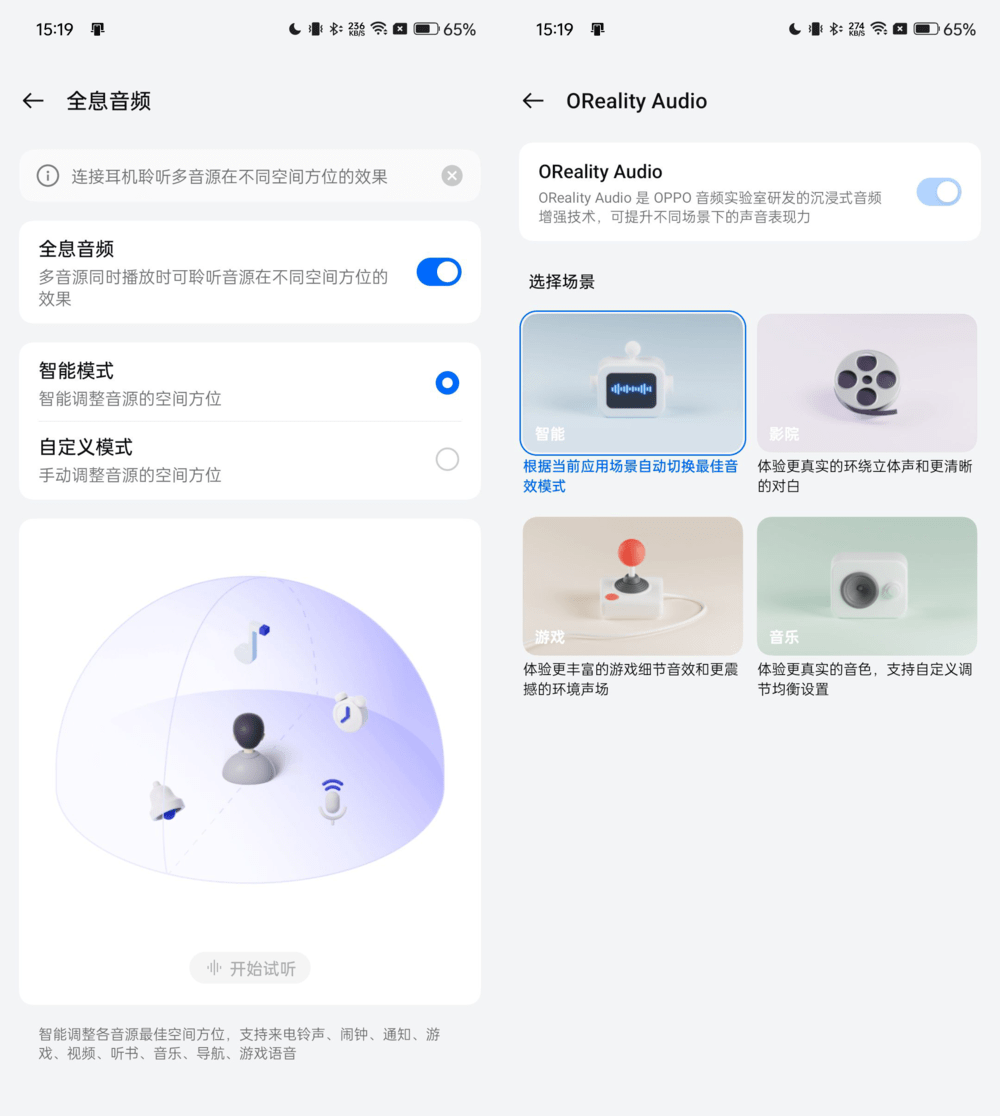Choose 自定义模式 radio option
The width and height of the screenshot is (1000, 1116).
[x=447, y=459]
